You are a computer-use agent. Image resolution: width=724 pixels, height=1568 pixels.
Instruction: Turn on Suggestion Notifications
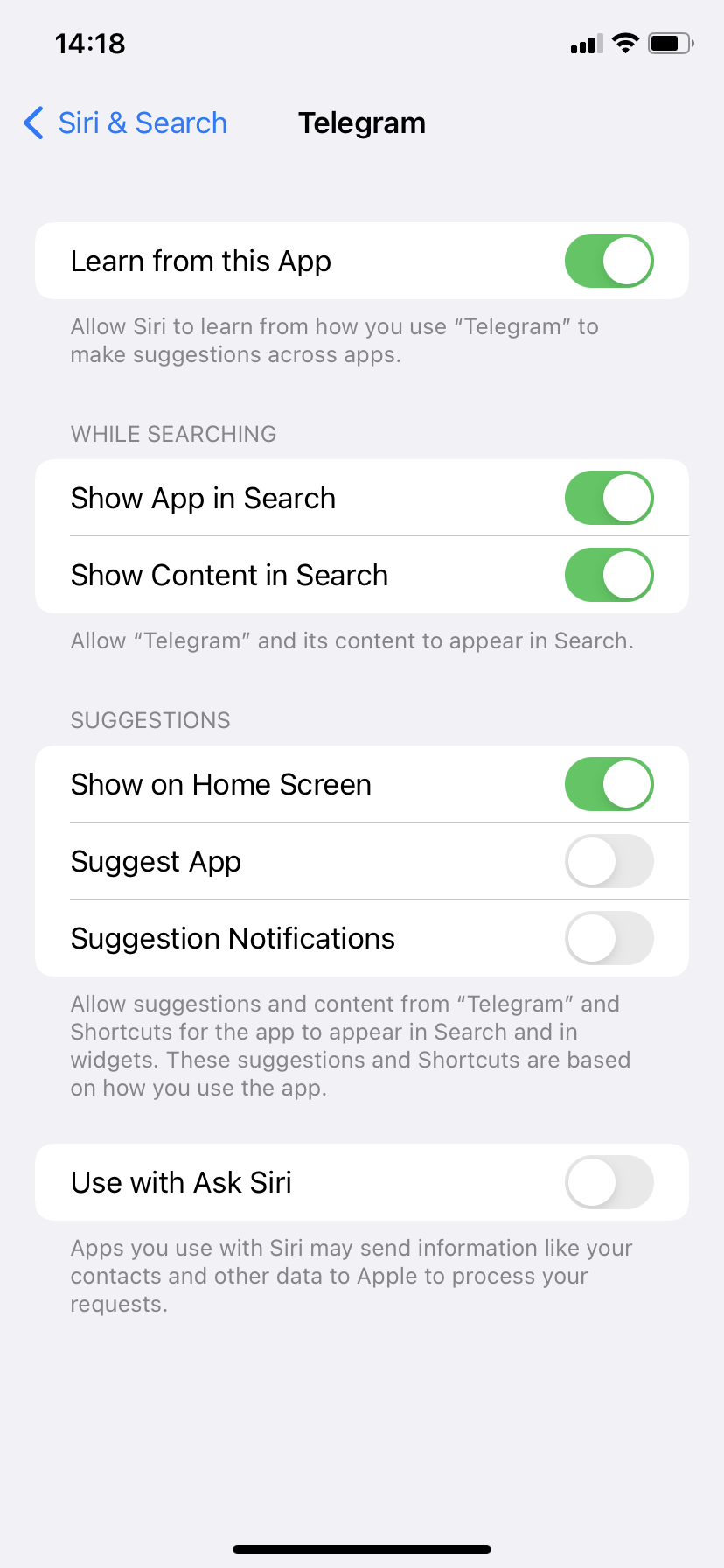coord(609,938)
